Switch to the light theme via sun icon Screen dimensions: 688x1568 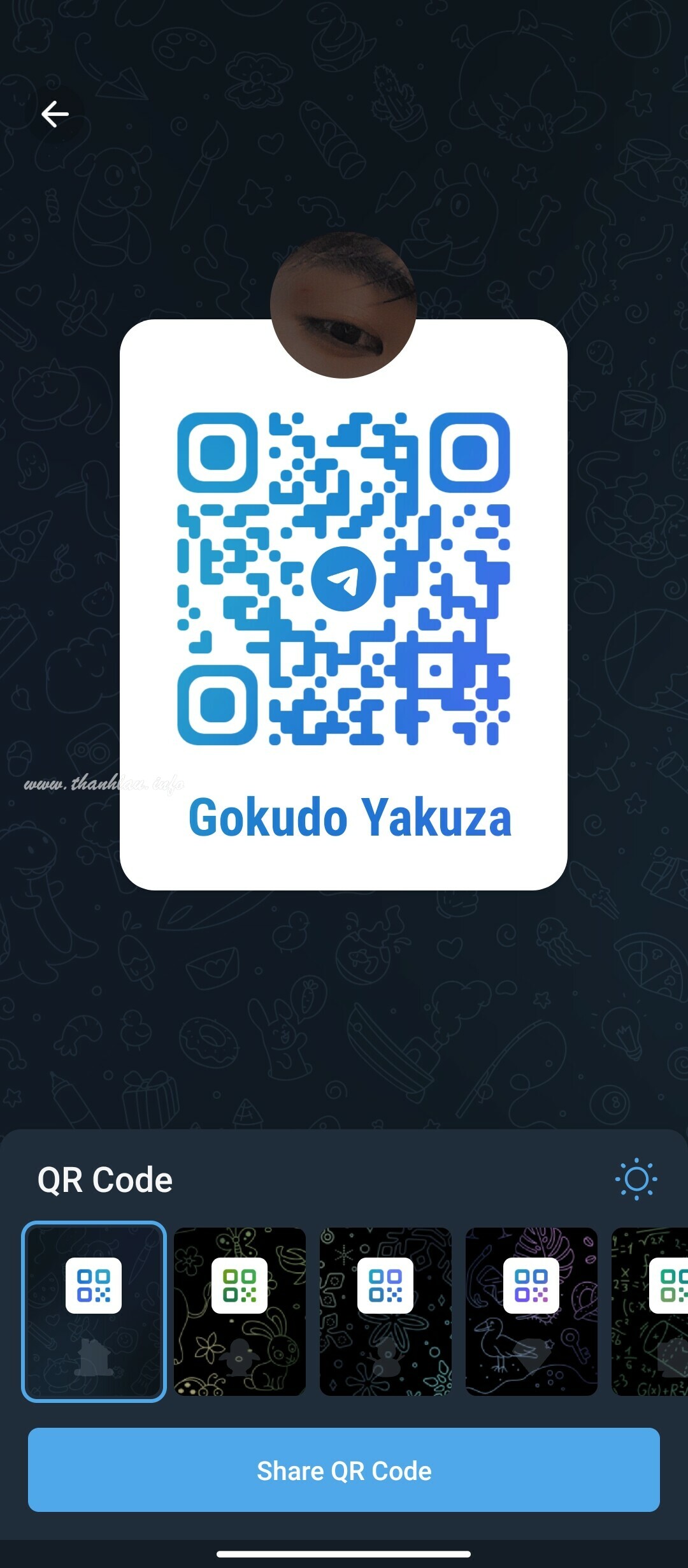pyautogui.click(x=636, y=1179)
